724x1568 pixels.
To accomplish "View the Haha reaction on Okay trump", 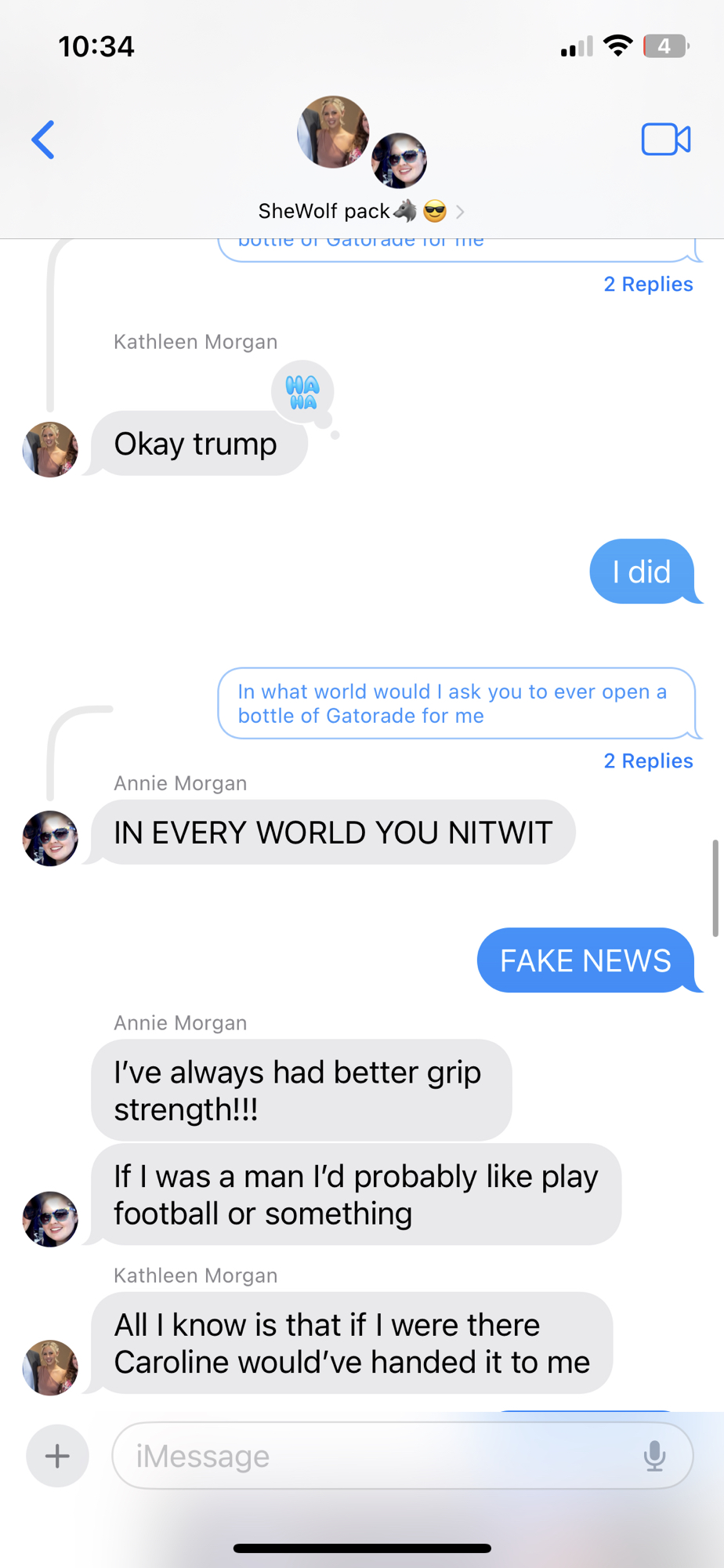I will (x=302, y=392).
